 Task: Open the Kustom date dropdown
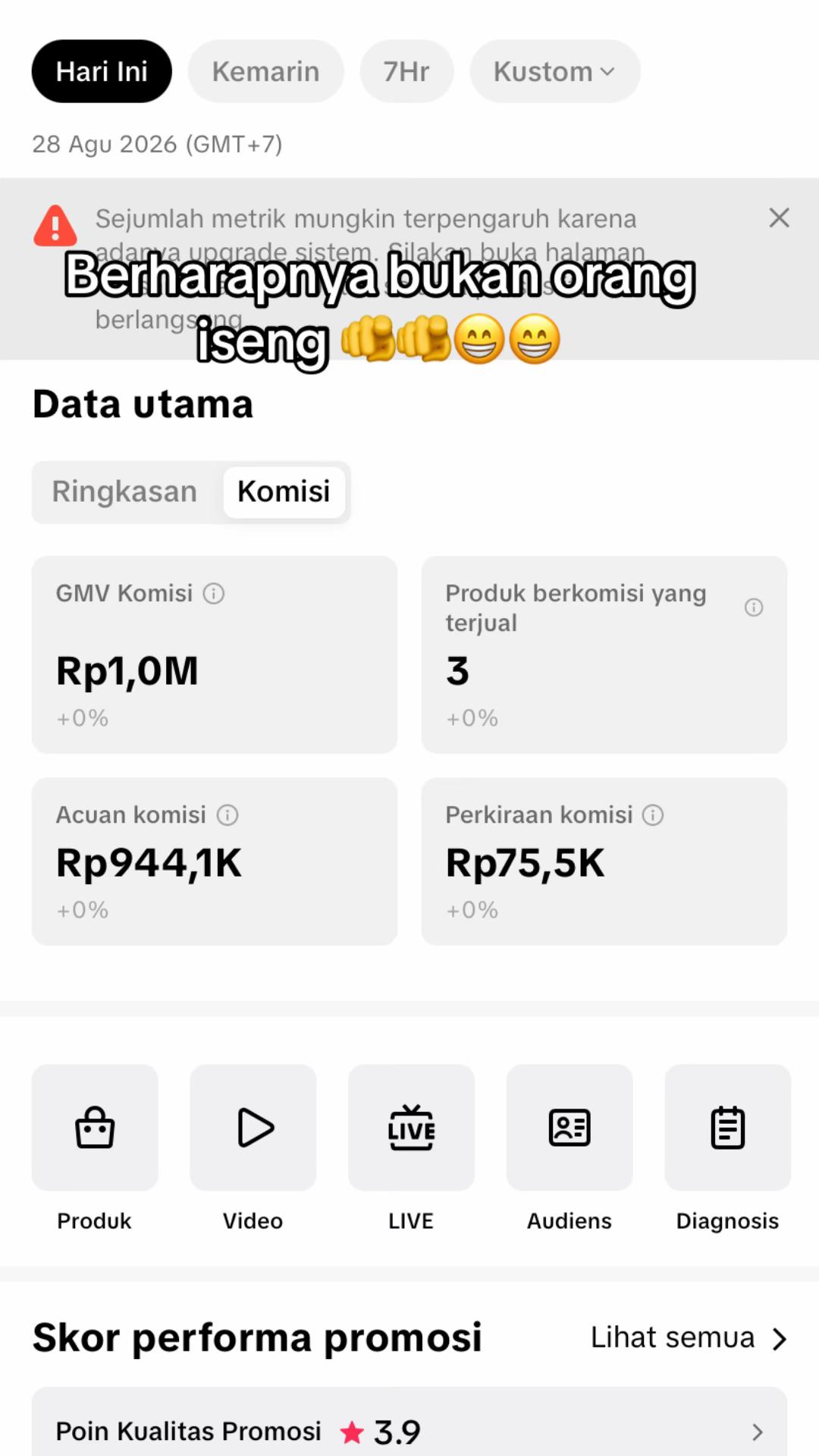tap(555, 71)
